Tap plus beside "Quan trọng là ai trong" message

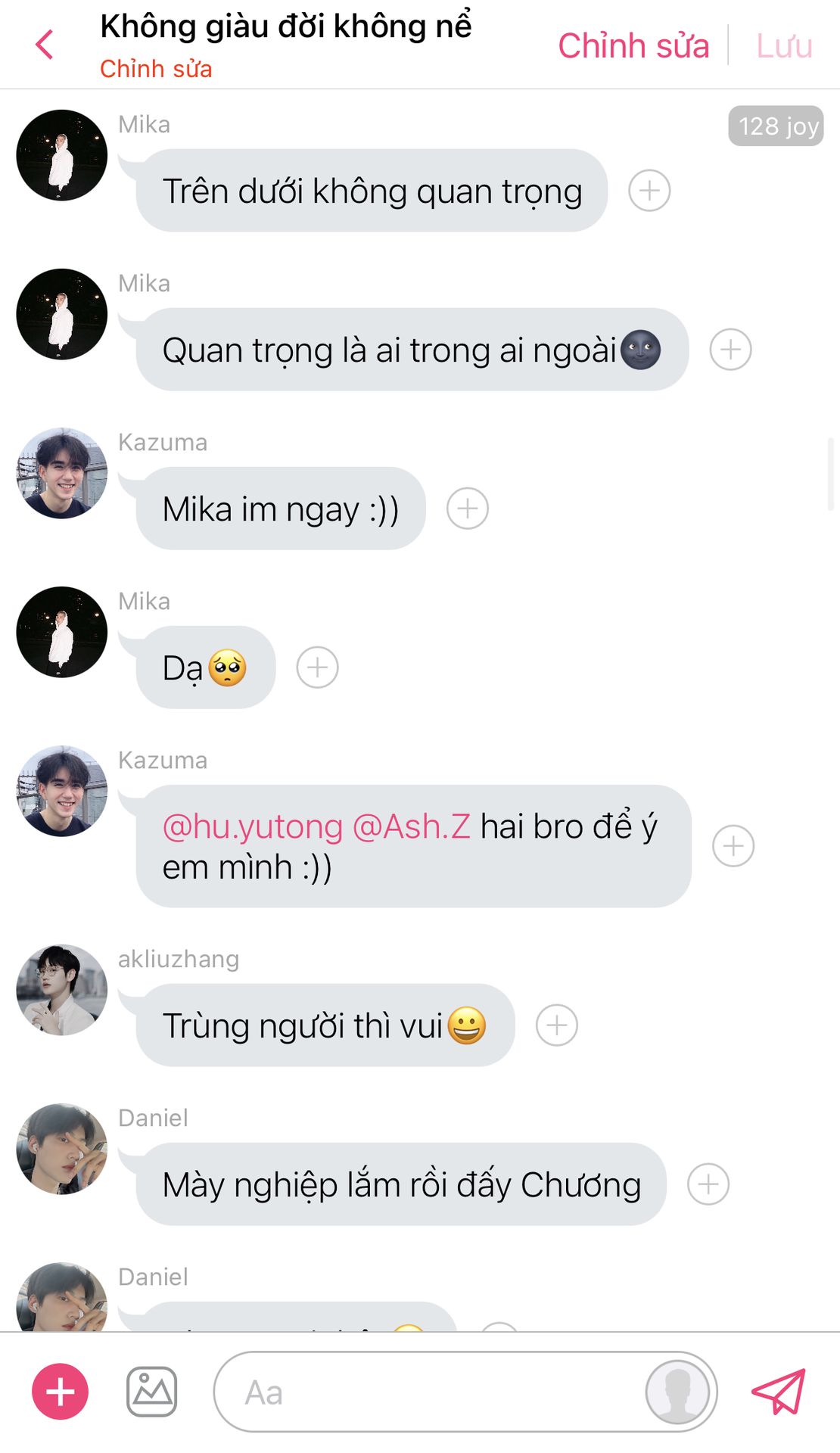(730, 350)
